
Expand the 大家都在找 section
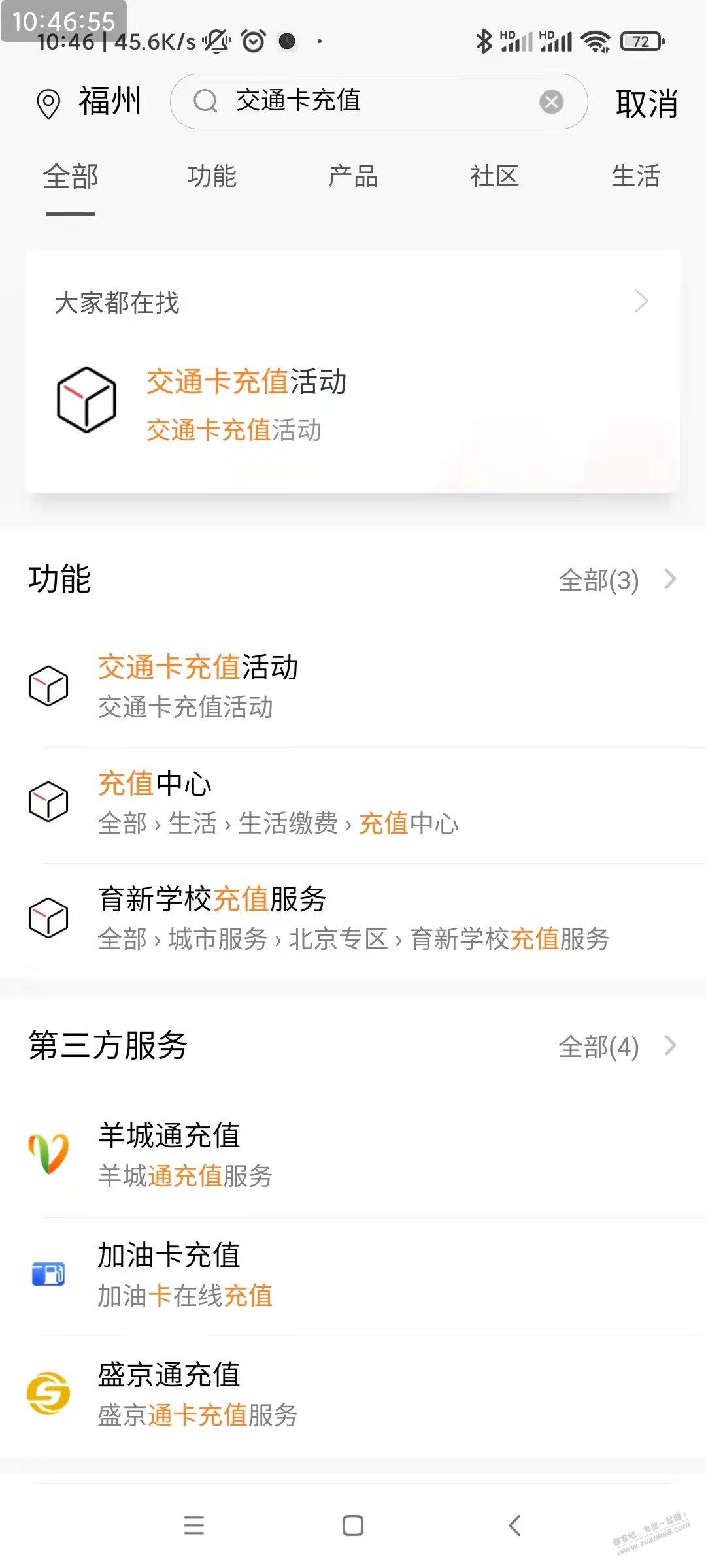point(641,301)
